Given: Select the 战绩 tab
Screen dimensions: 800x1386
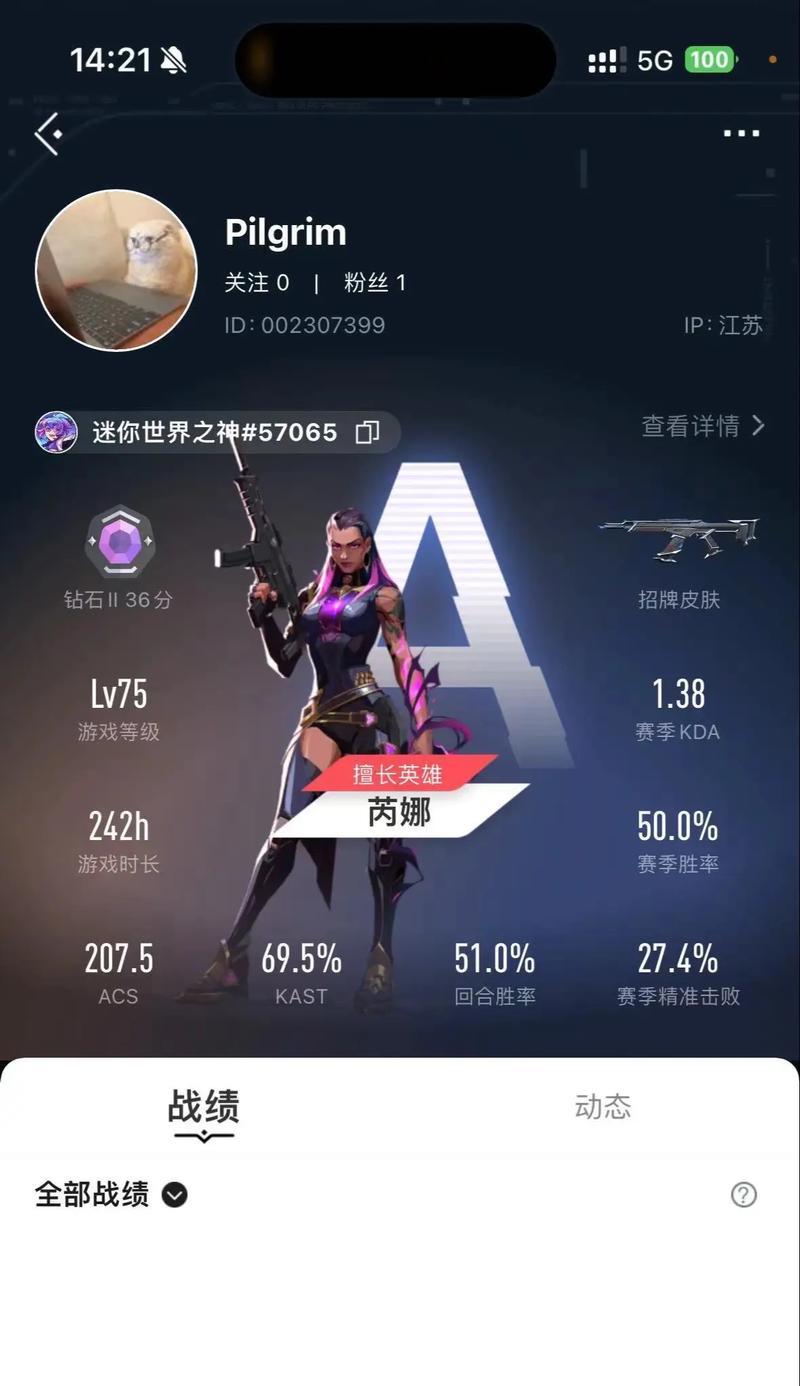Looking at the screenshot, I should 203,1108.
